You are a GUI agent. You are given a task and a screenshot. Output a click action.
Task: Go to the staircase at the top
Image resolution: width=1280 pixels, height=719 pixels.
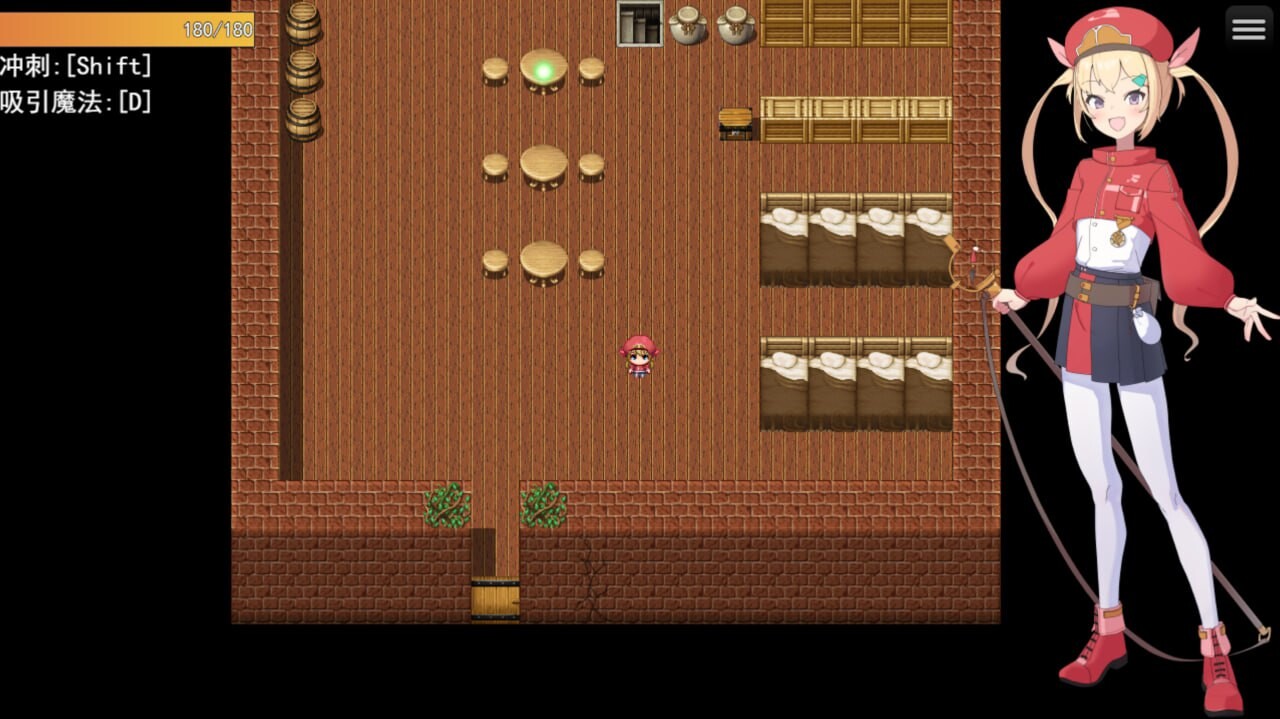pyautogui.click(x=639, y=24)
